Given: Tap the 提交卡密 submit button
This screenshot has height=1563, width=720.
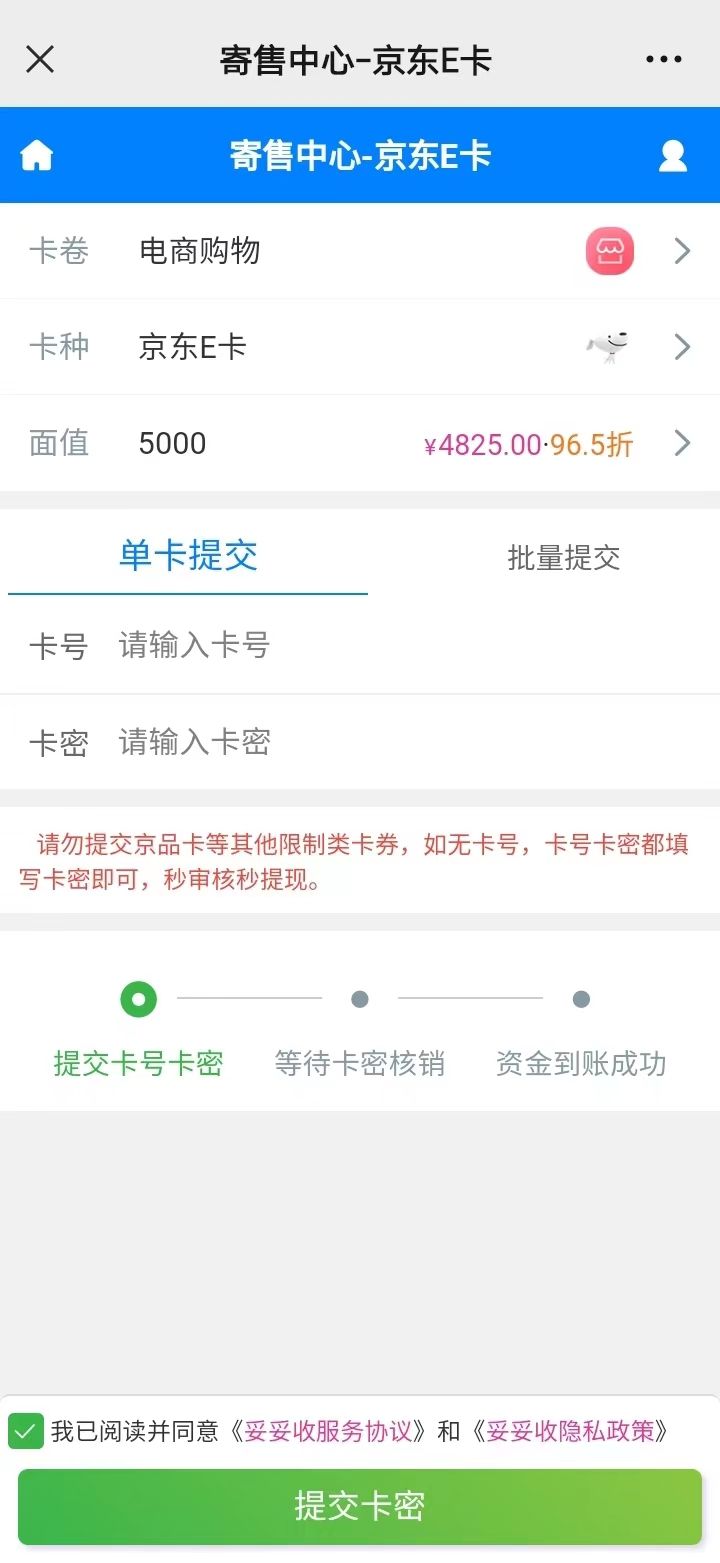Looking at the screenshot, I should 360,1506.
